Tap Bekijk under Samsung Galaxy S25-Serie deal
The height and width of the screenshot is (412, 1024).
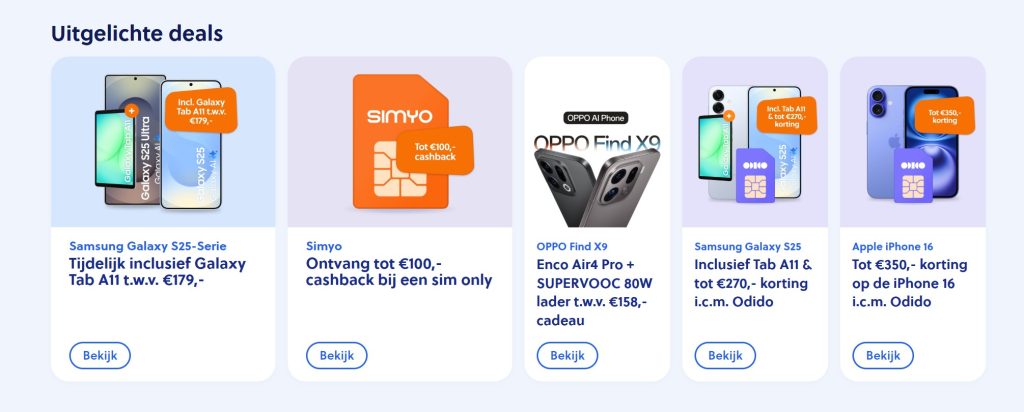pyautogui.click(x=100, y=355)
